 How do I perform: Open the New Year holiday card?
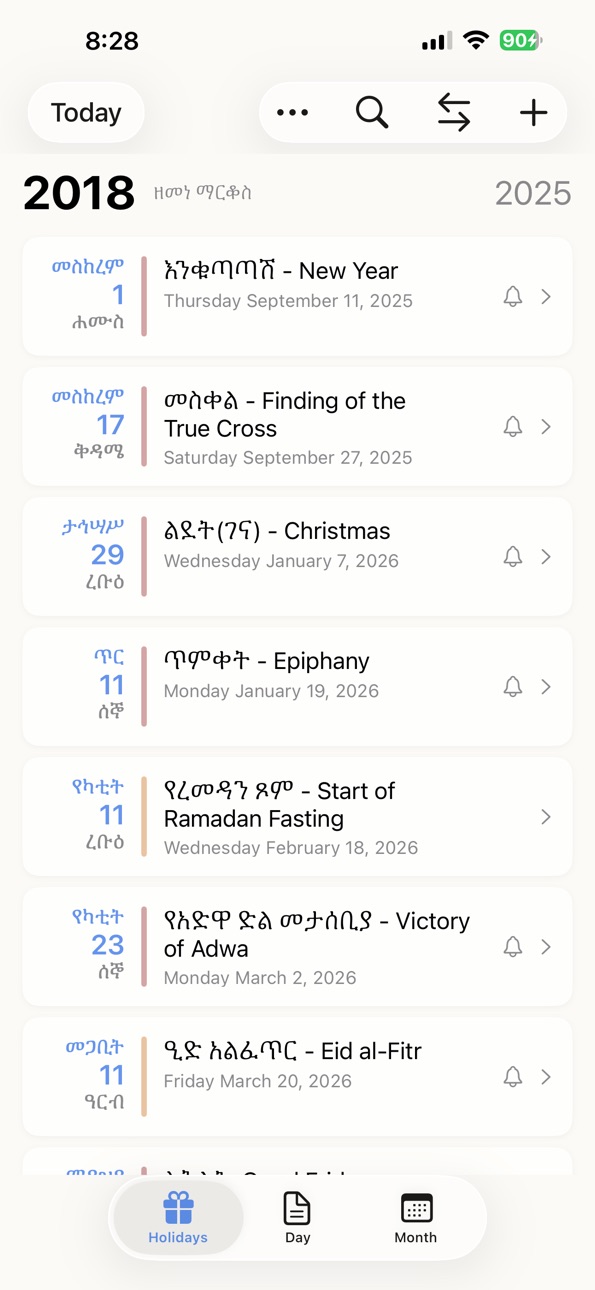pyautogui.click(x=297, y=296)
